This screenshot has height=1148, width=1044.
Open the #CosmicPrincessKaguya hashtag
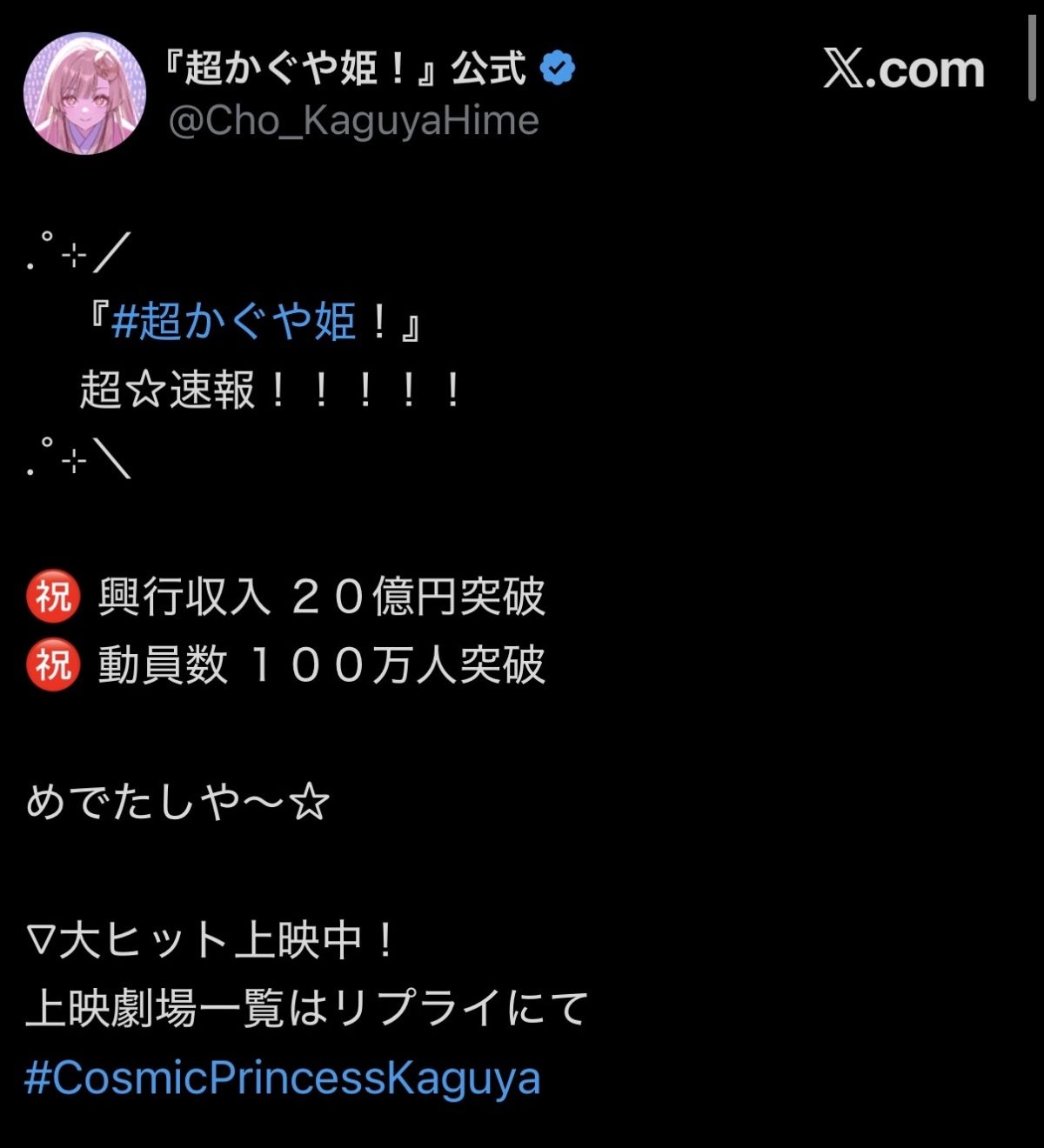pyautogui.click(x=283, y=1078)
